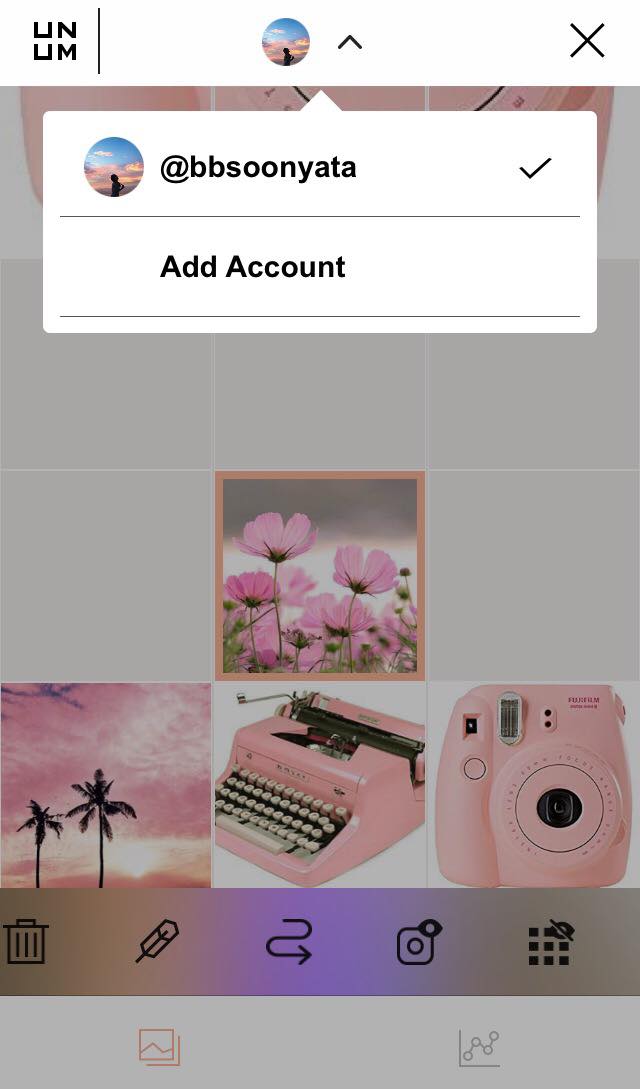
Task: Select the @bbsoonyata account
Action: [319, 167]
